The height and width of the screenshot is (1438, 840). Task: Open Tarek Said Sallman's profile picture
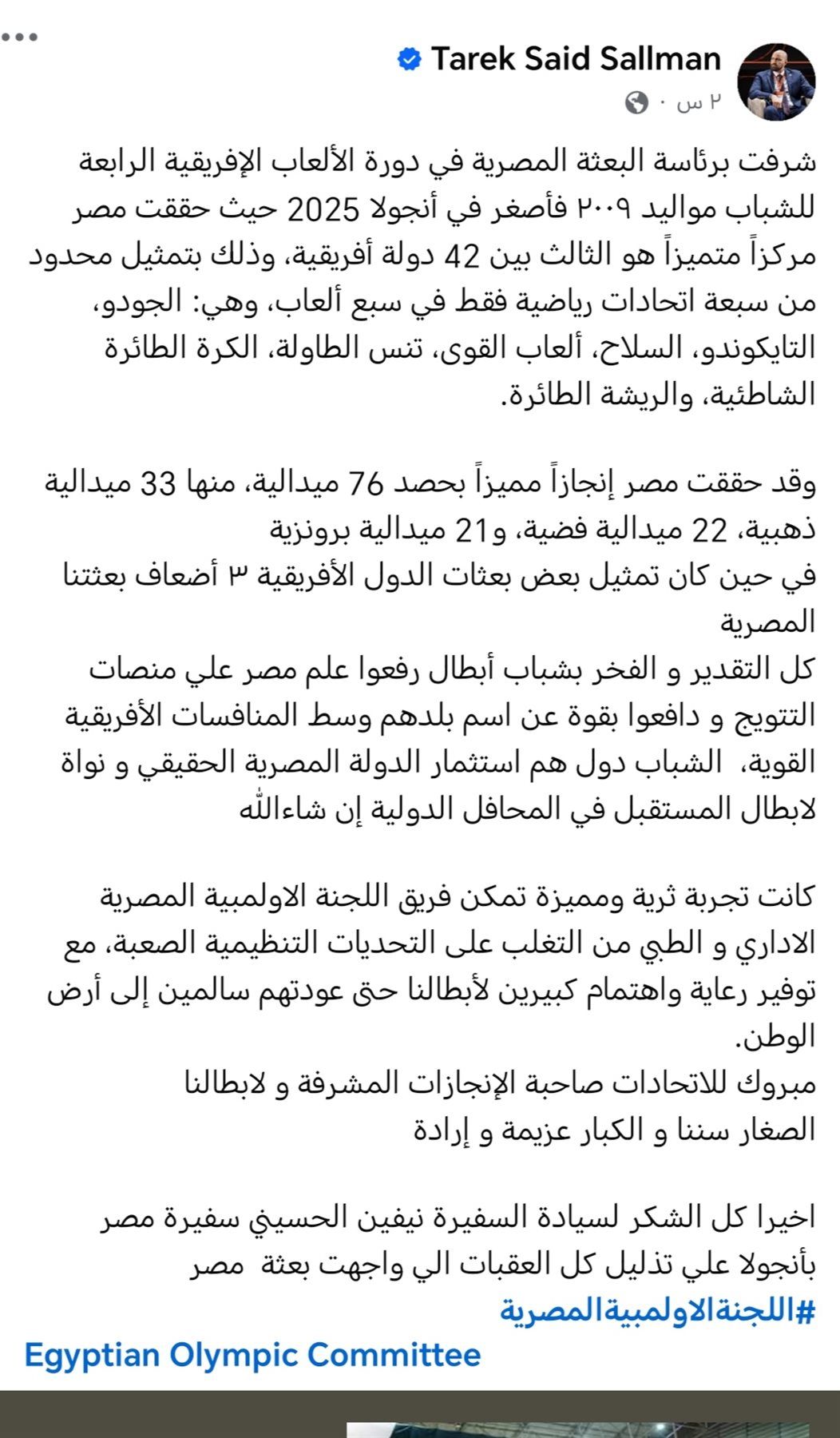tap(775, 82)
